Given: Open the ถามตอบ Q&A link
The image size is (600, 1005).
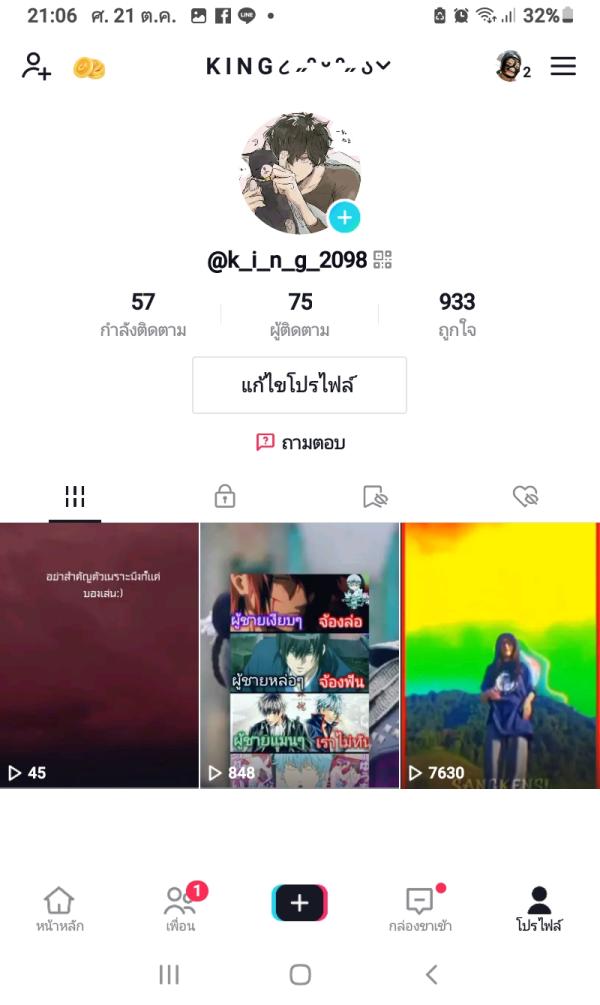Looking at the screenshot, I should 300,442.
